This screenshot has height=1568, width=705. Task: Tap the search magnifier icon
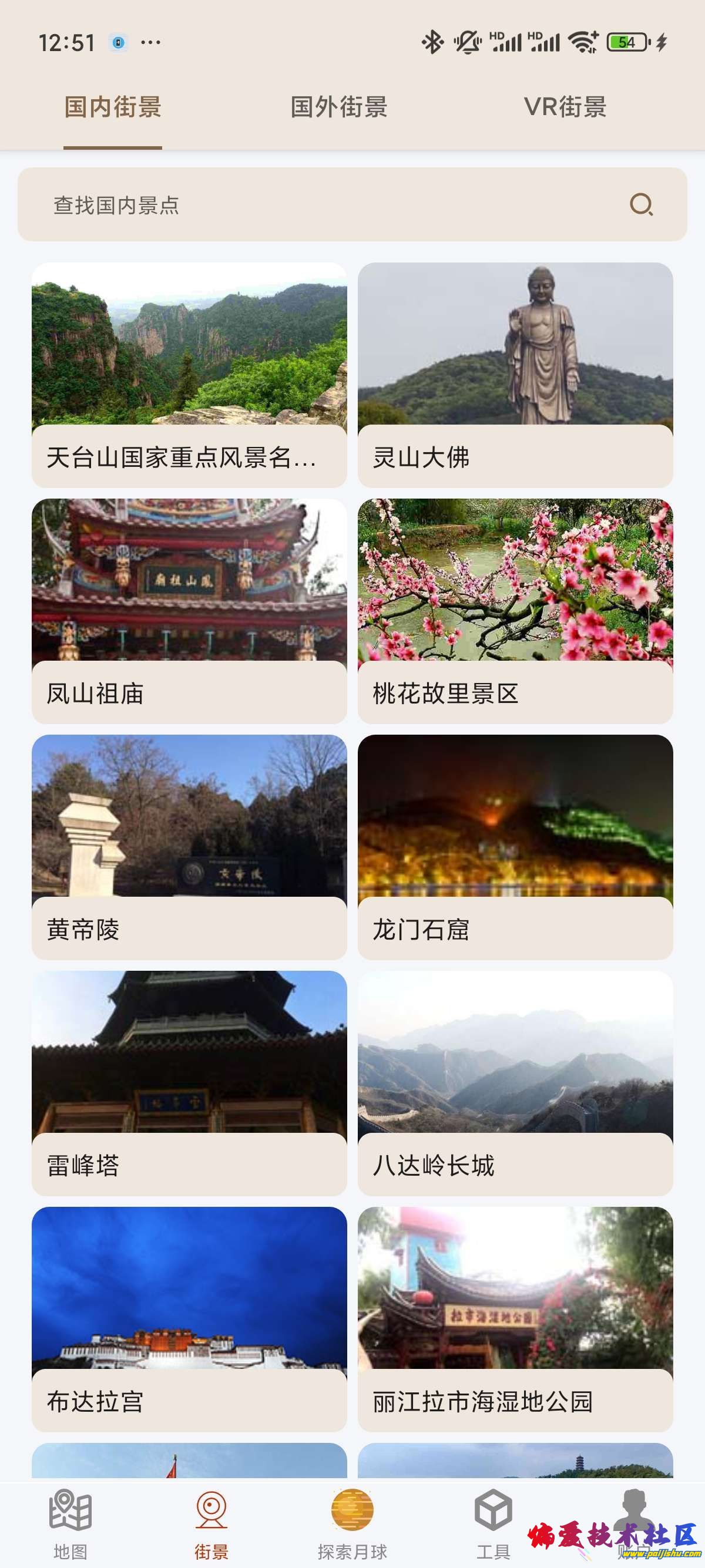point(640,204)
